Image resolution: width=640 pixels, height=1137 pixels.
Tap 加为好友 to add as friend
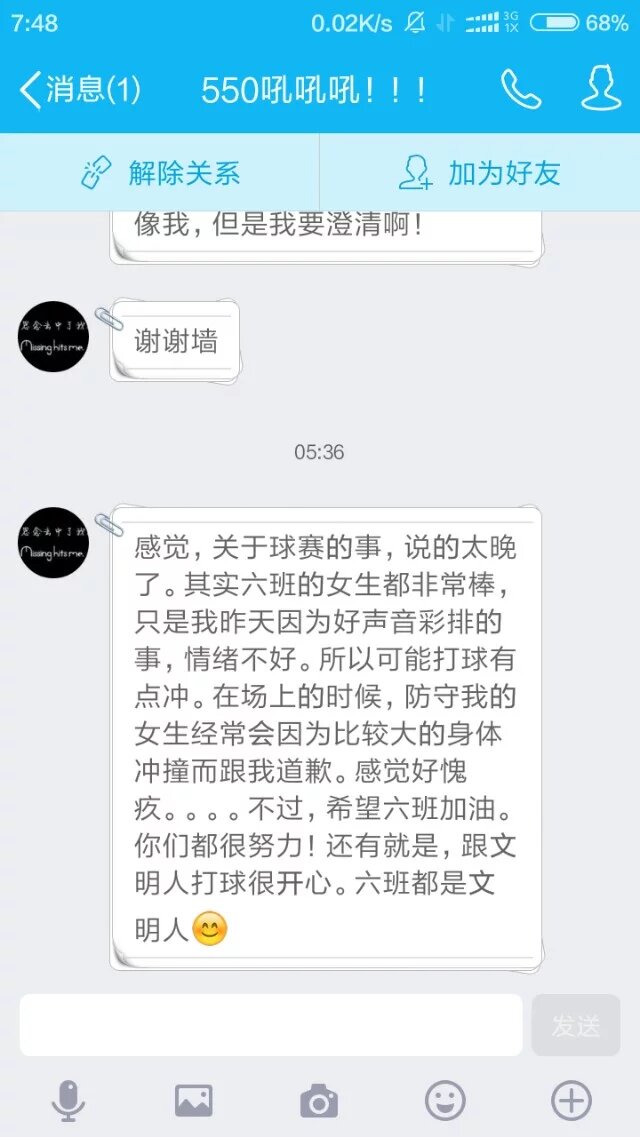click(x=479, y=173)
